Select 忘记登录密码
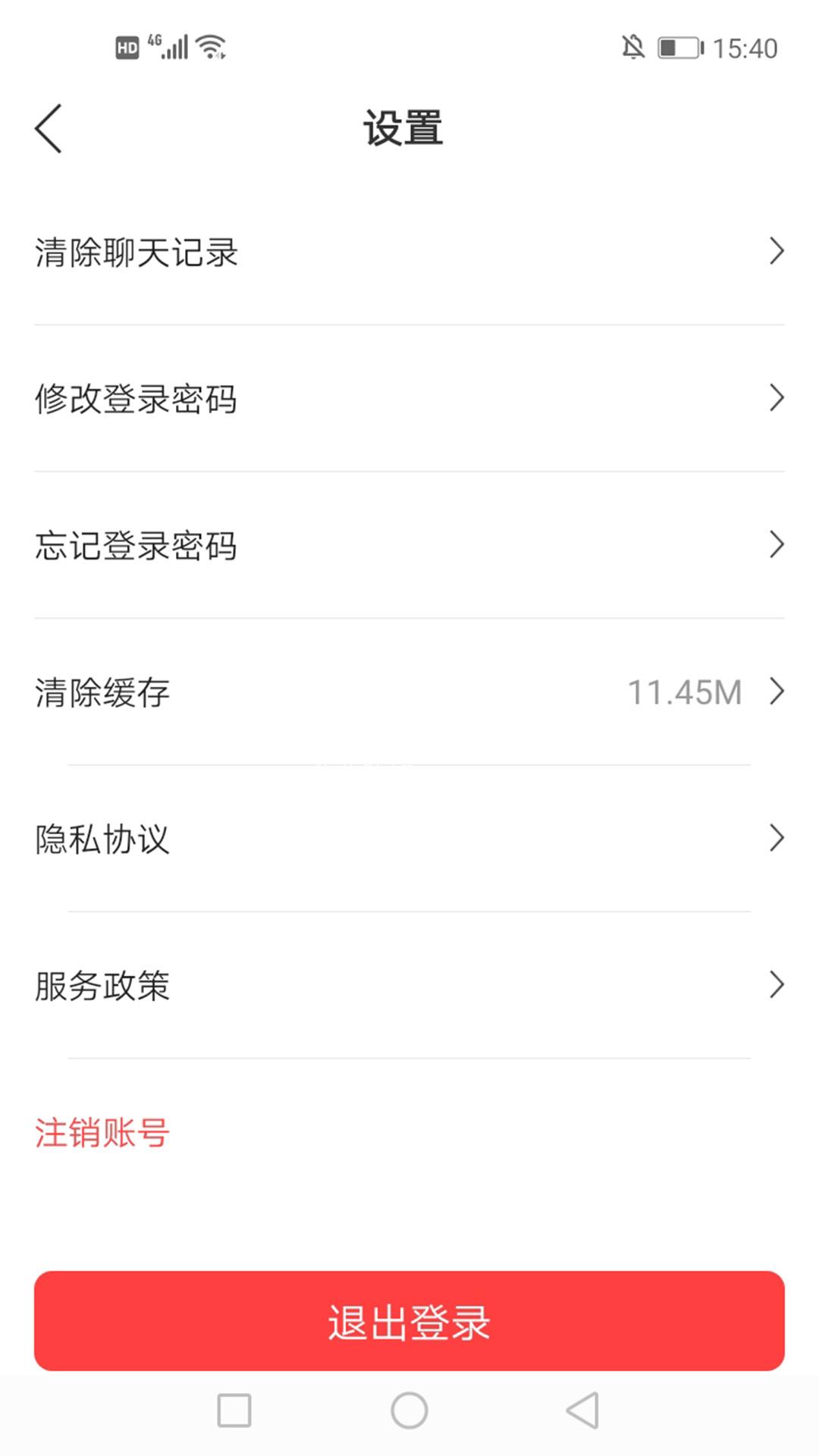This screenshot has width=819, height=1456. click(409, 544)
